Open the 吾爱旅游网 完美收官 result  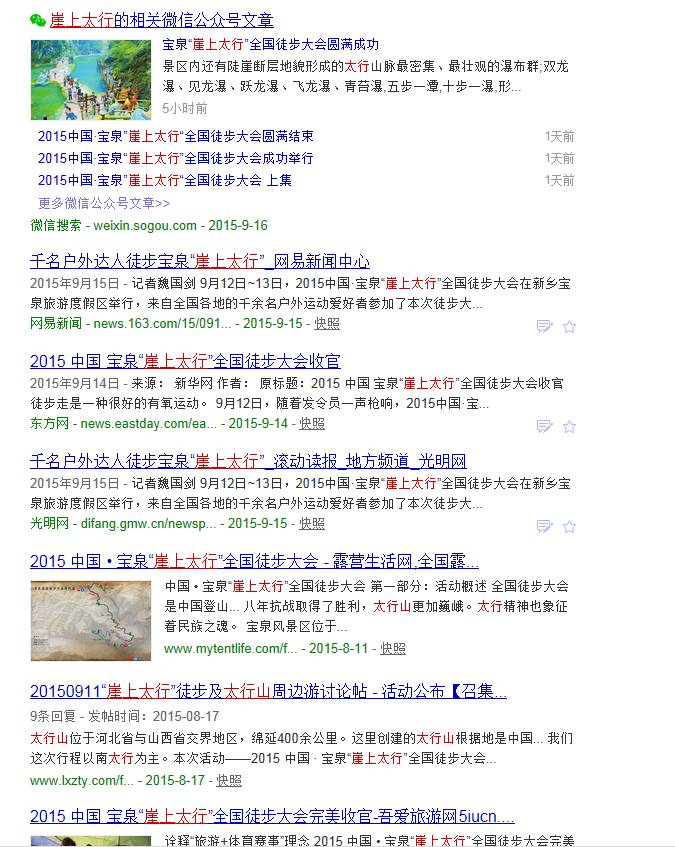[272, 816]
